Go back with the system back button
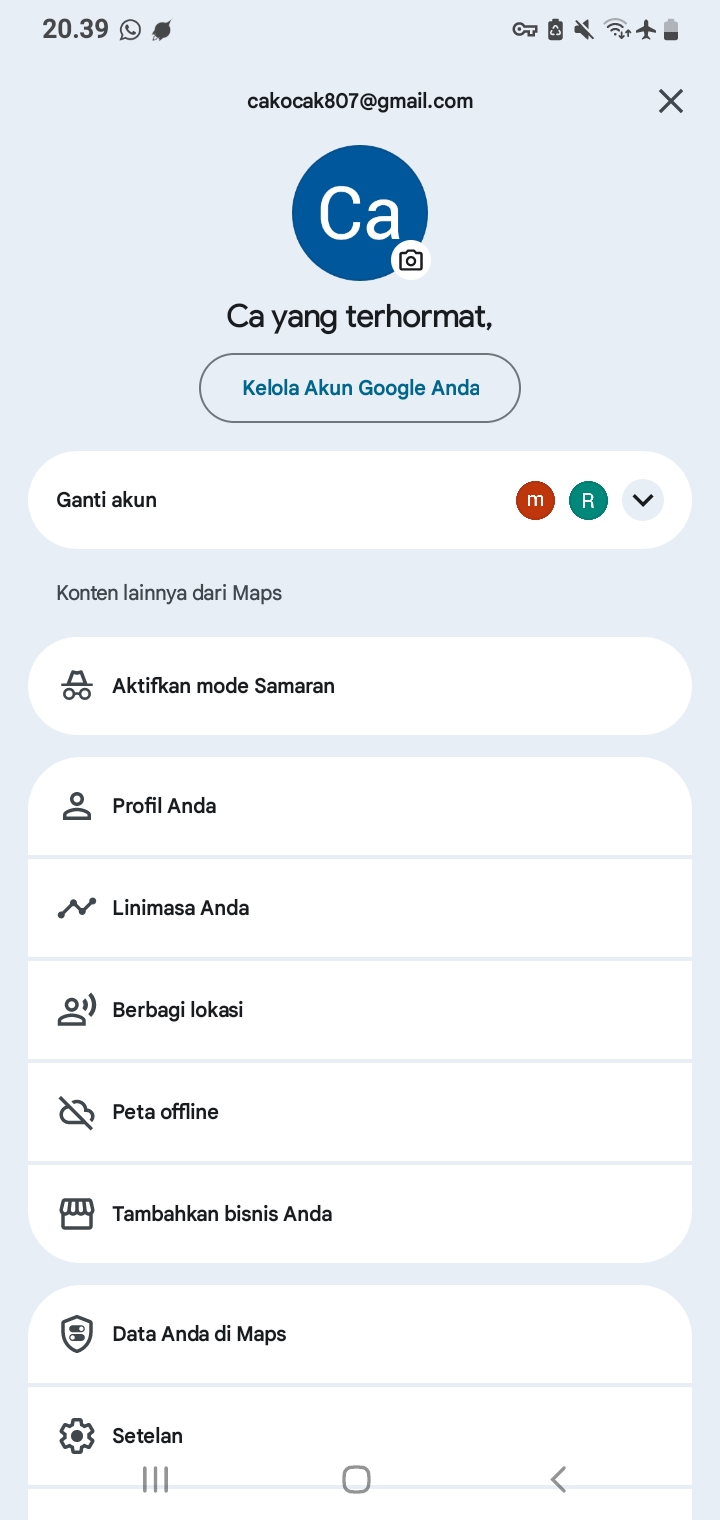Screen dimensions: 720x1520 pyautogui.click(x=558, y=1479)
